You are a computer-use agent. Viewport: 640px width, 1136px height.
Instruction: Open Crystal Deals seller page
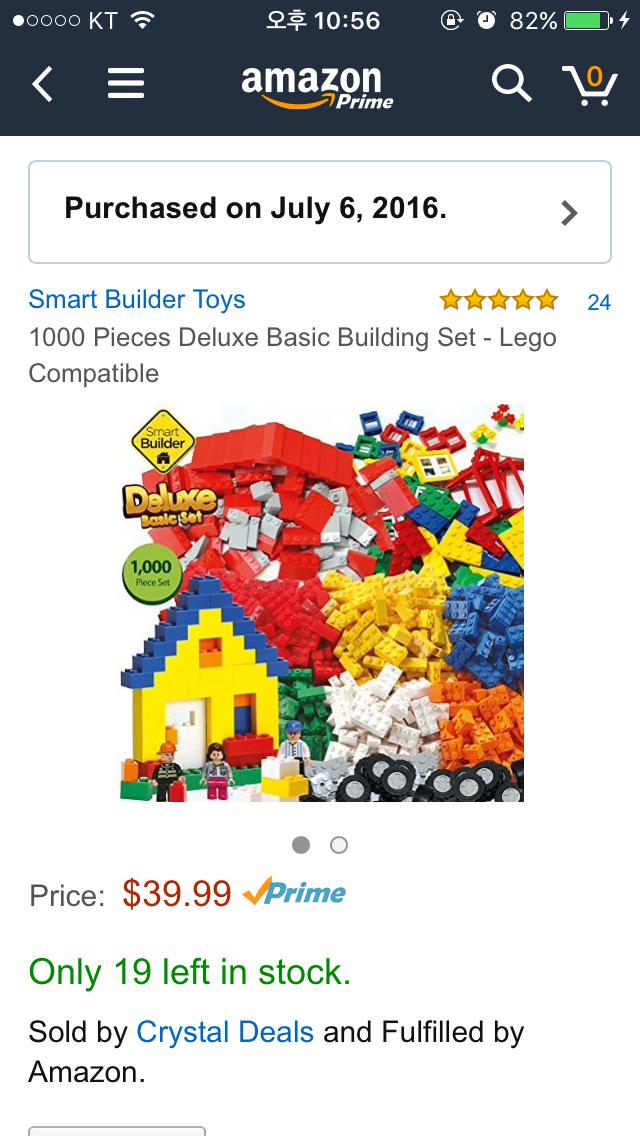(x=225, y=1032)
